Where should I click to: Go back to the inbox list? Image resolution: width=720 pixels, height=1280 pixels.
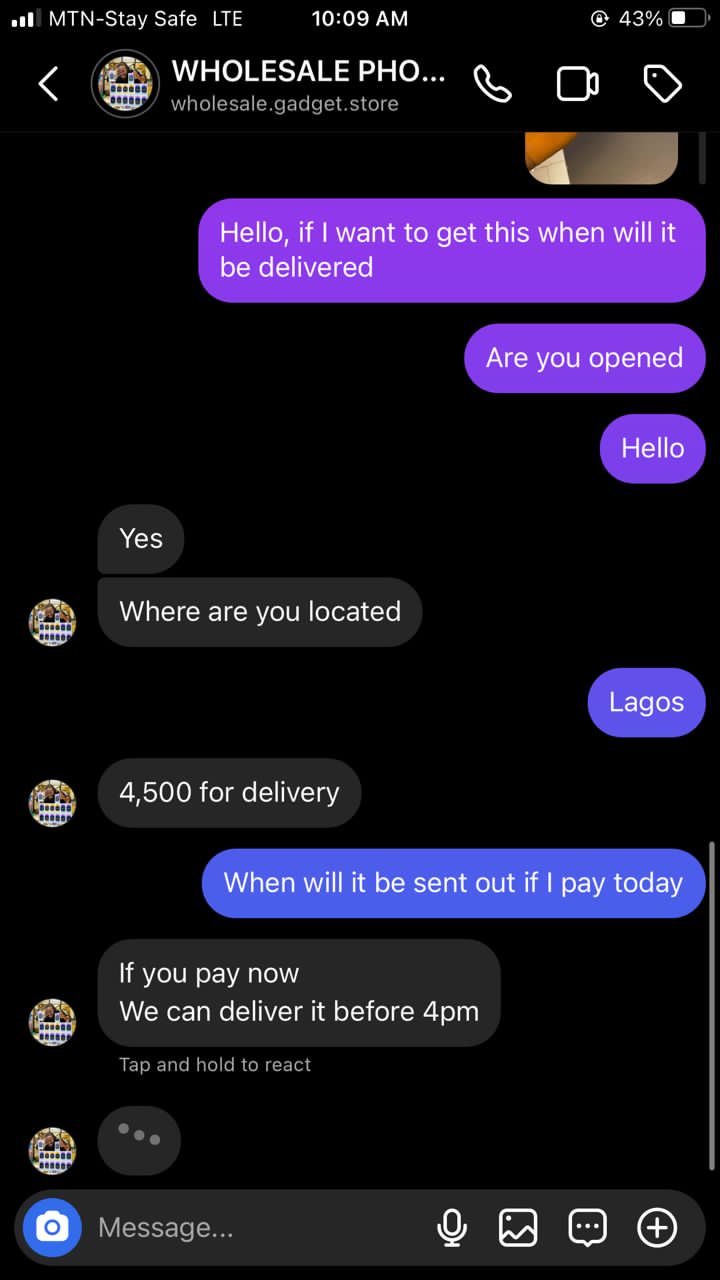coord(48,85)
